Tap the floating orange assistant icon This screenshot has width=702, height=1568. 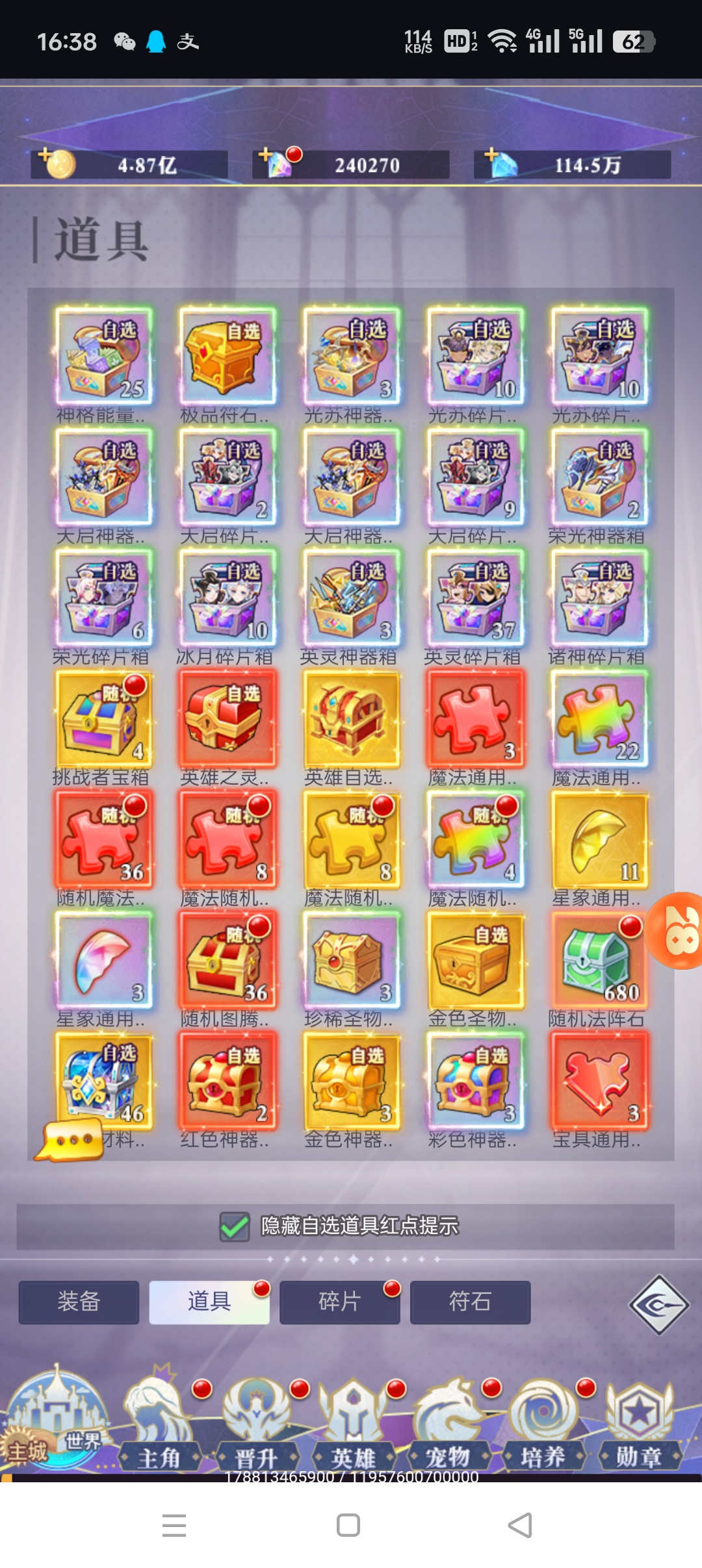click(x=679, y=930)
